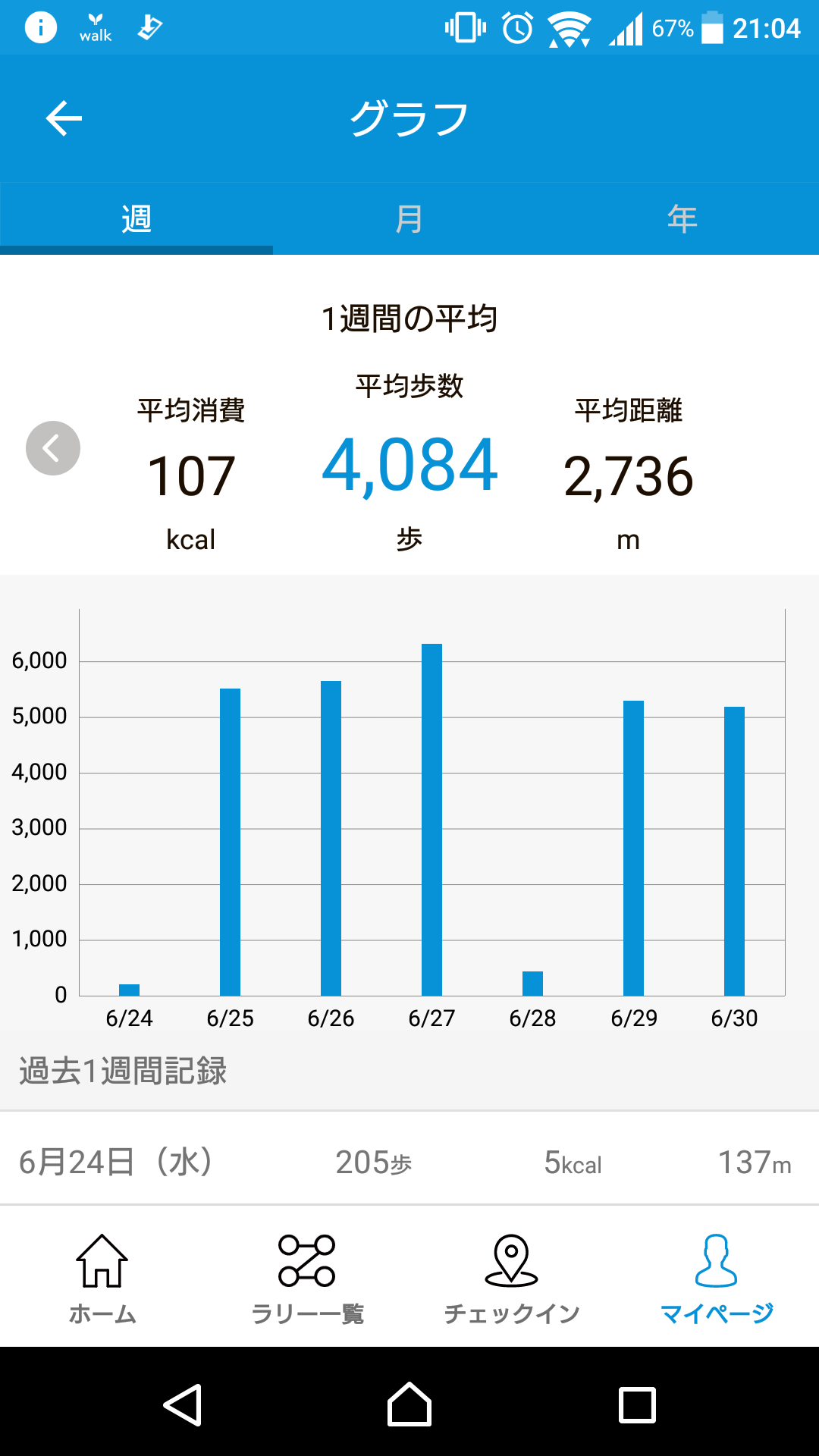Switch to the 月 (month) tab

coord(409,219)
